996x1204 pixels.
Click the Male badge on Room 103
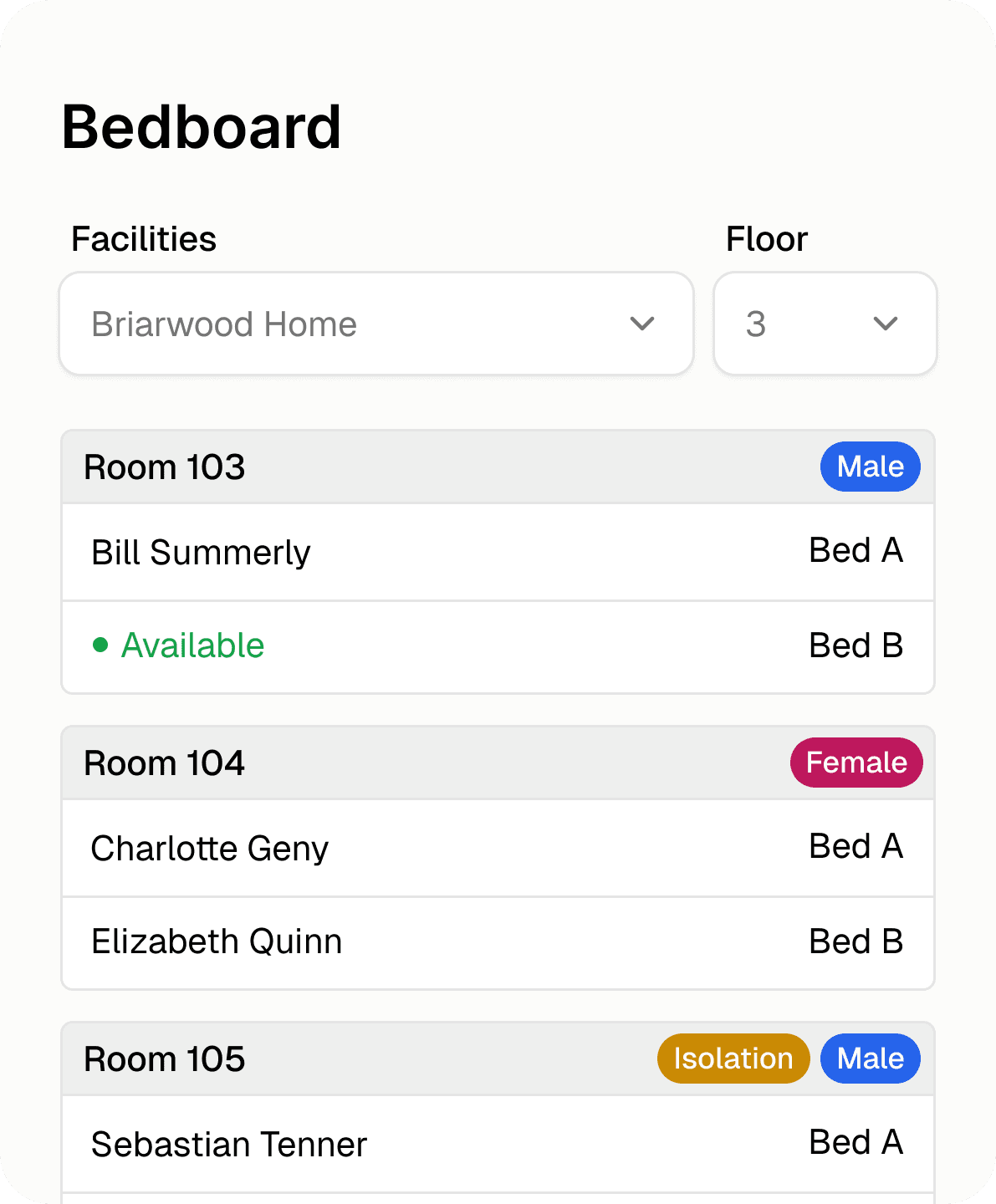870,467
